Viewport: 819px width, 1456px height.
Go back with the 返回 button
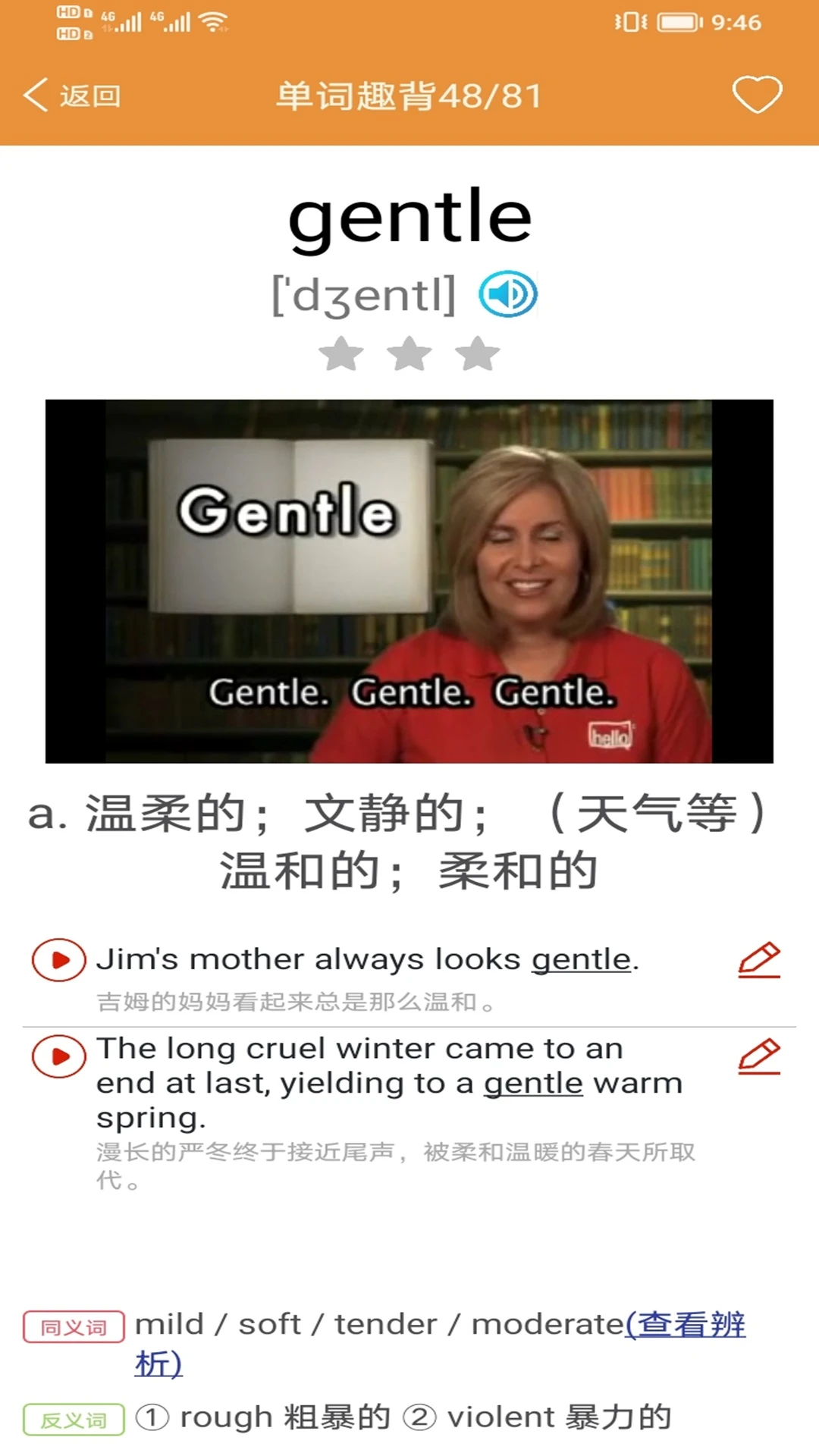coord(73,96)
